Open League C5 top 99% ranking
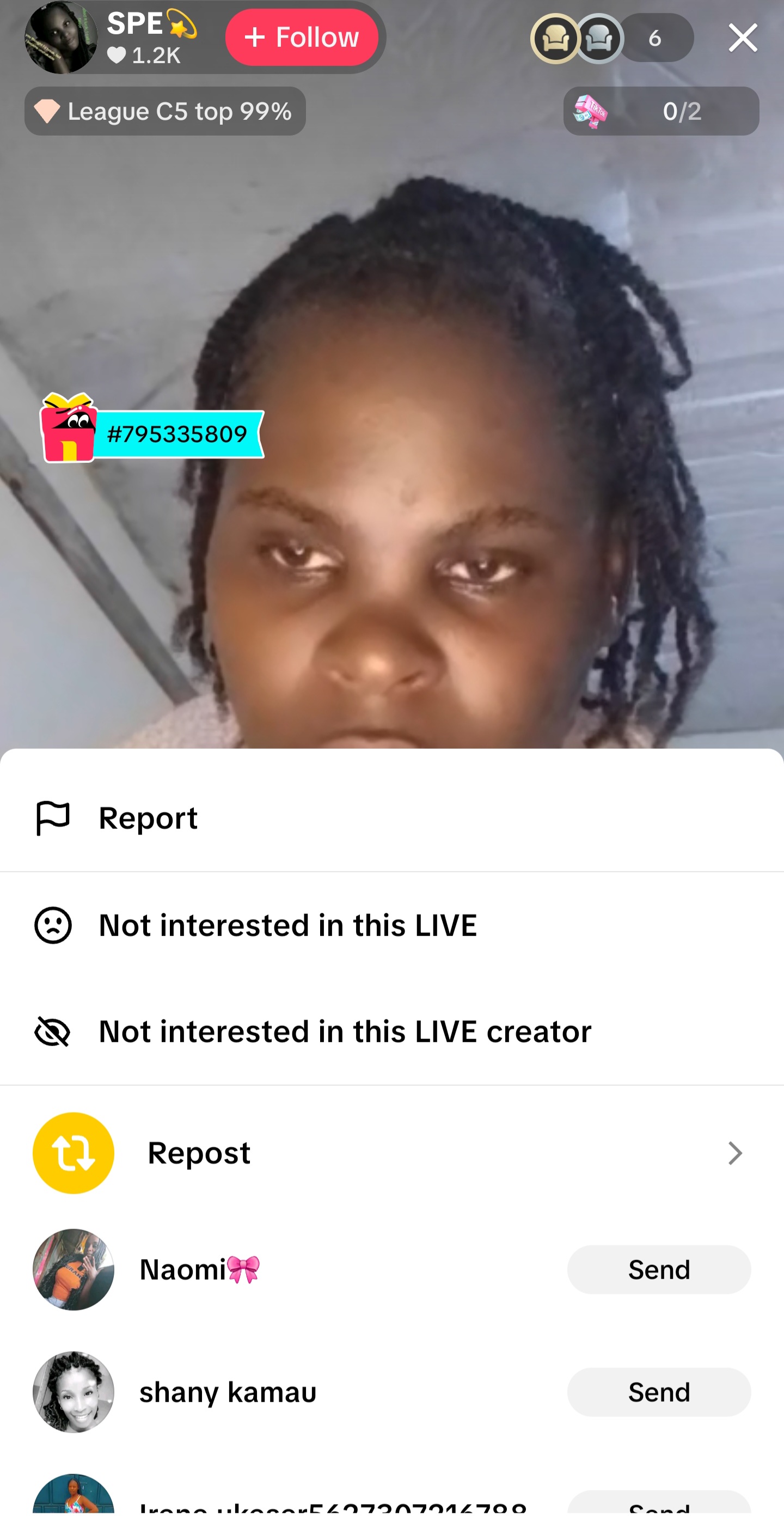 point(165,111)
